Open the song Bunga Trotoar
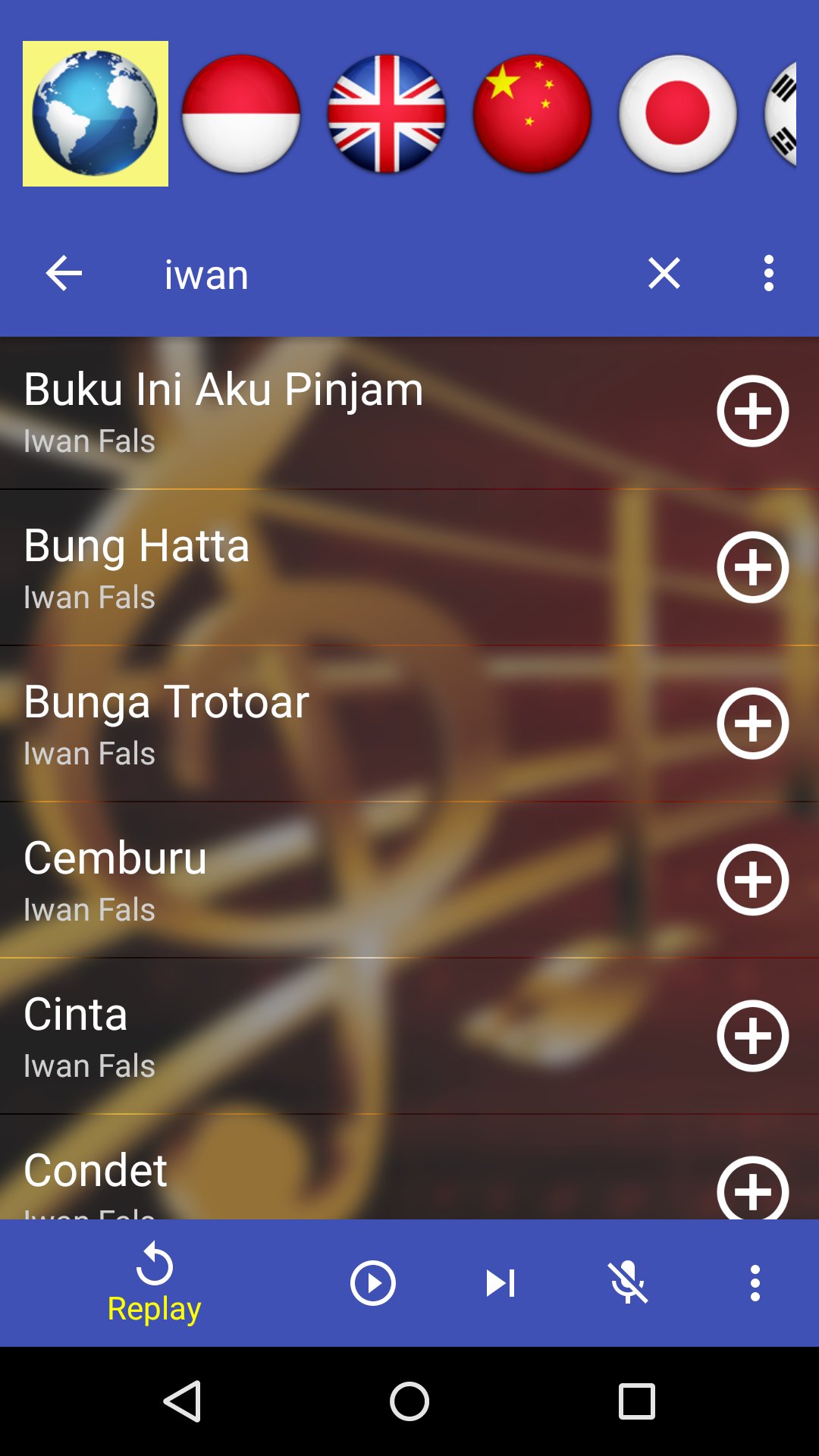This screenshot has height=1456, width=819. click(x=303, y=722)
